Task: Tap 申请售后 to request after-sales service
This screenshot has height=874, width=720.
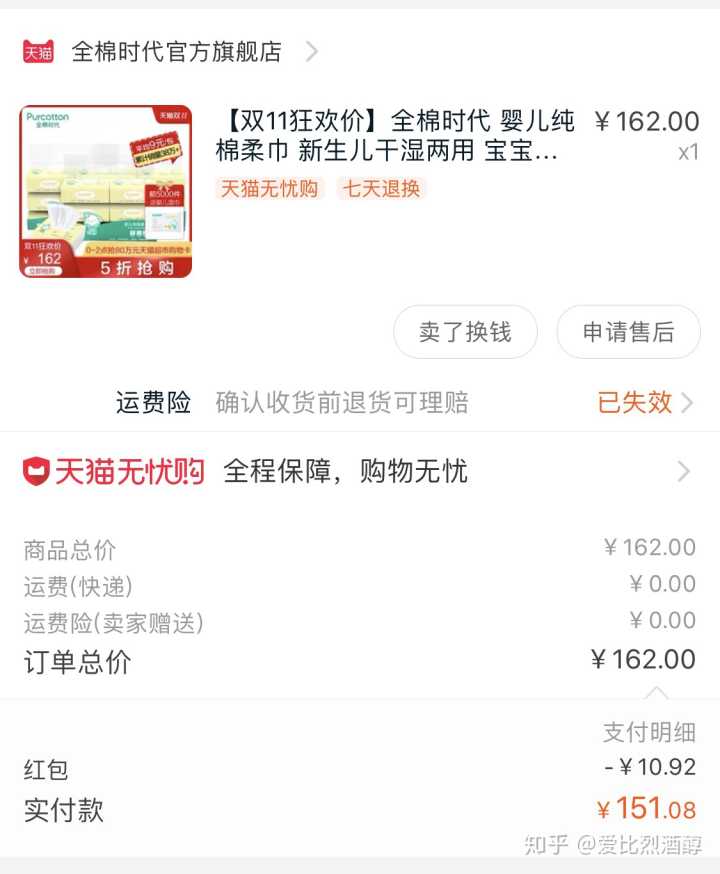Action: click(628, 332)
